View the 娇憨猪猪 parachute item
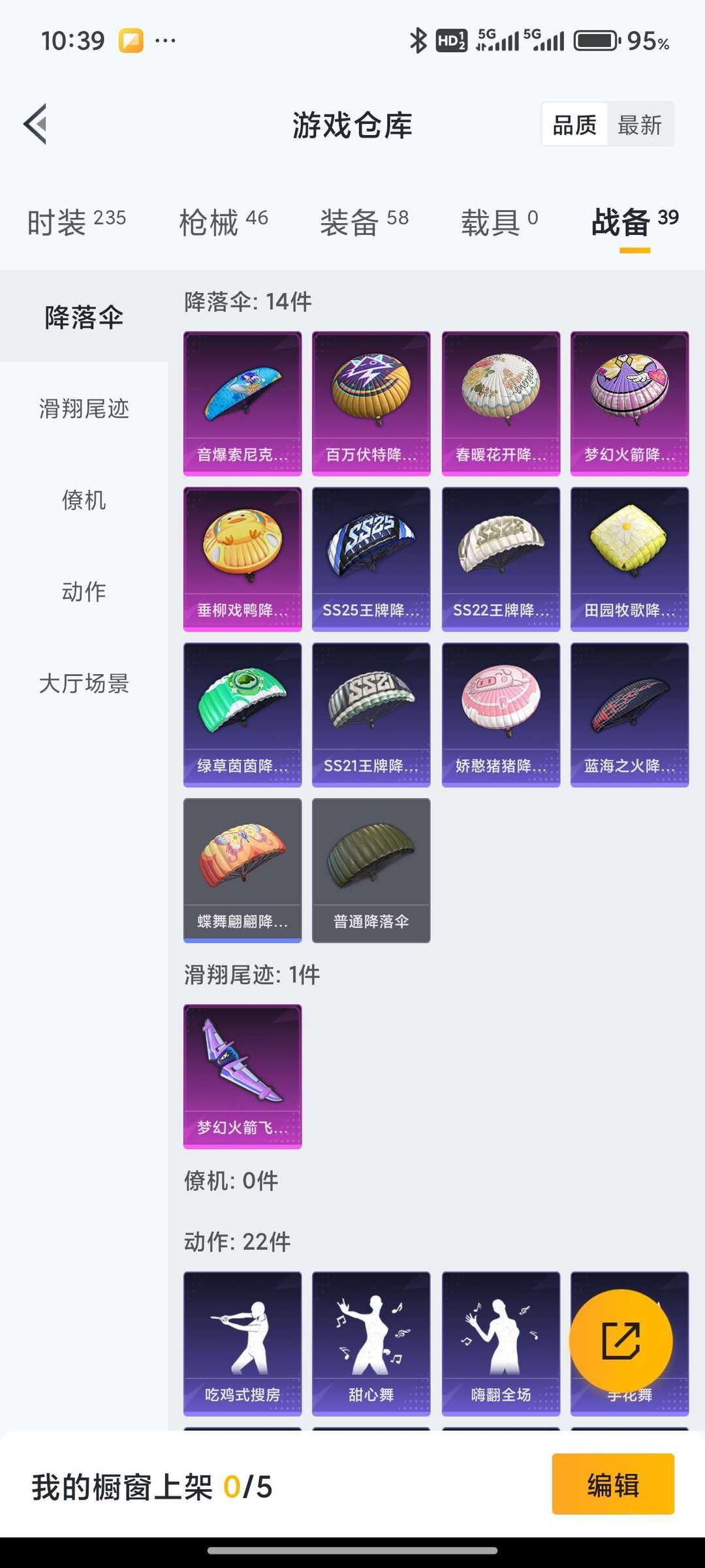 coord(501,715)
